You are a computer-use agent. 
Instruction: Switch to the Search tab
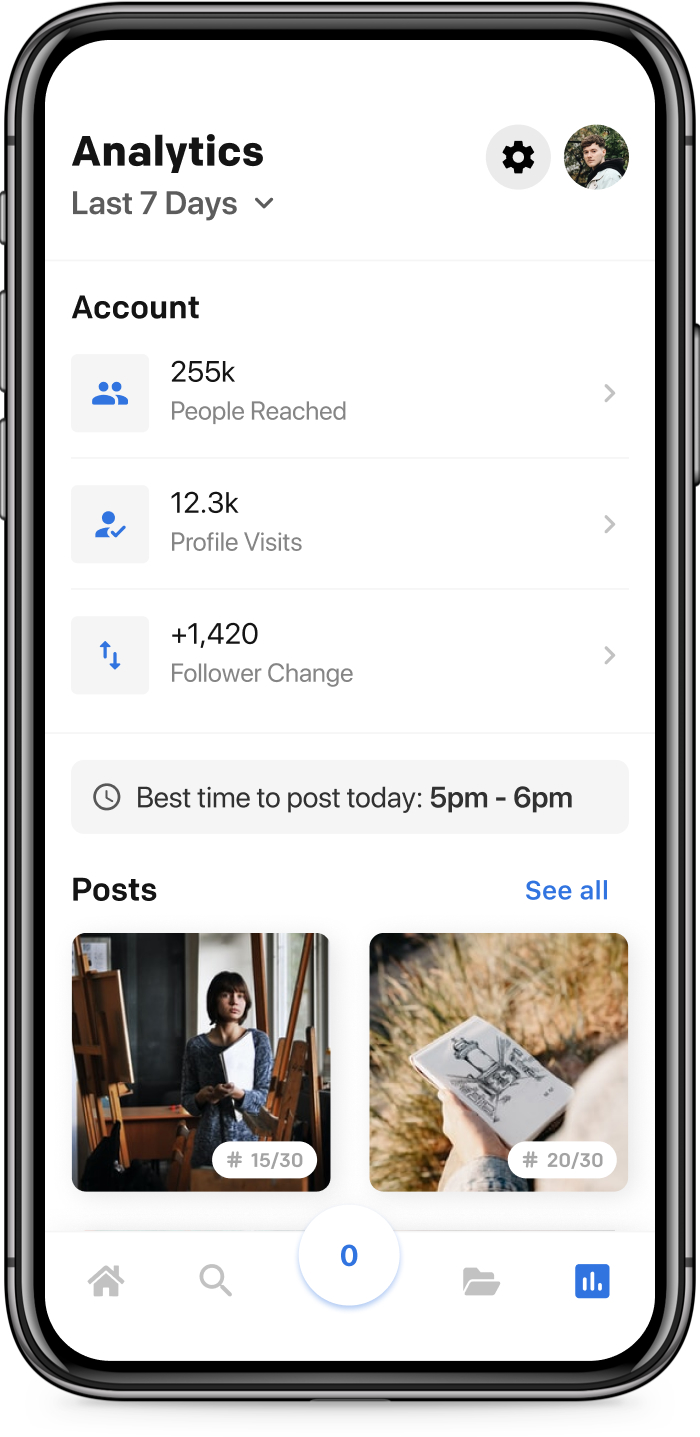[215, 1281]
